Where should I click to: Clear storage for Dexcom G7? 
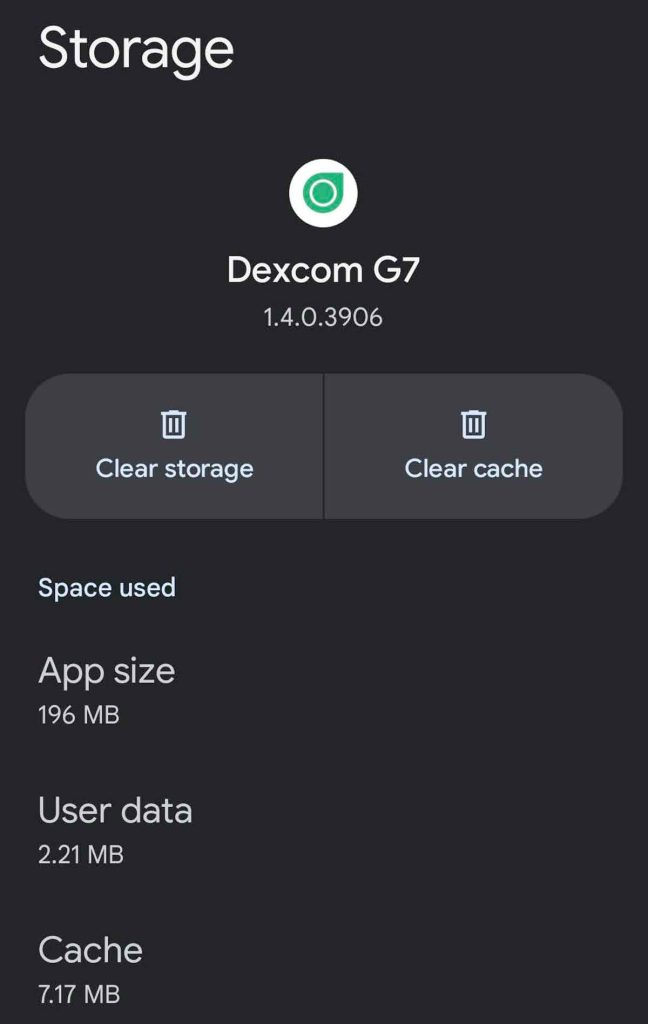click(x=174, y=447)
